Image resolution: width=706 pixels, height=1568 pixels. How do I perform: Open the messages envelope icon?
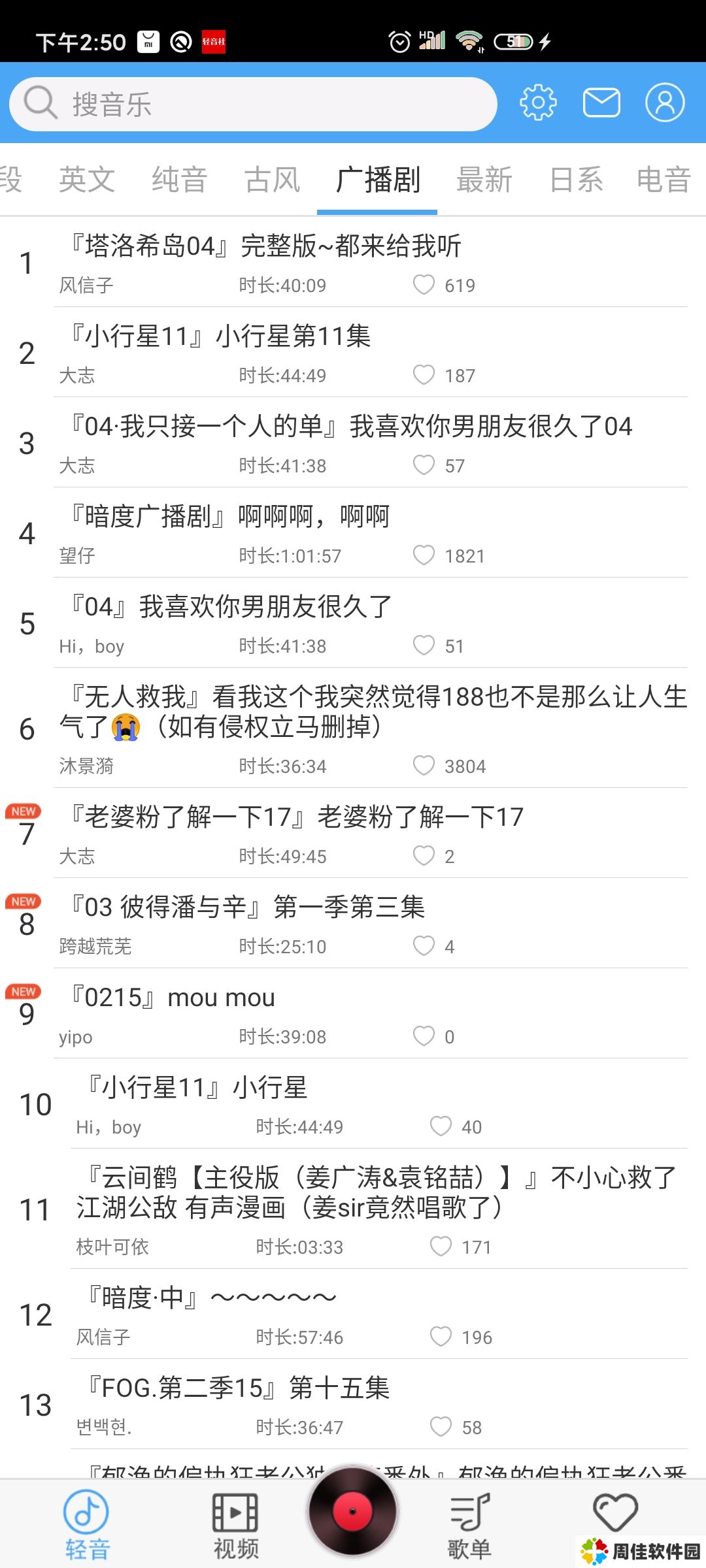601,103
